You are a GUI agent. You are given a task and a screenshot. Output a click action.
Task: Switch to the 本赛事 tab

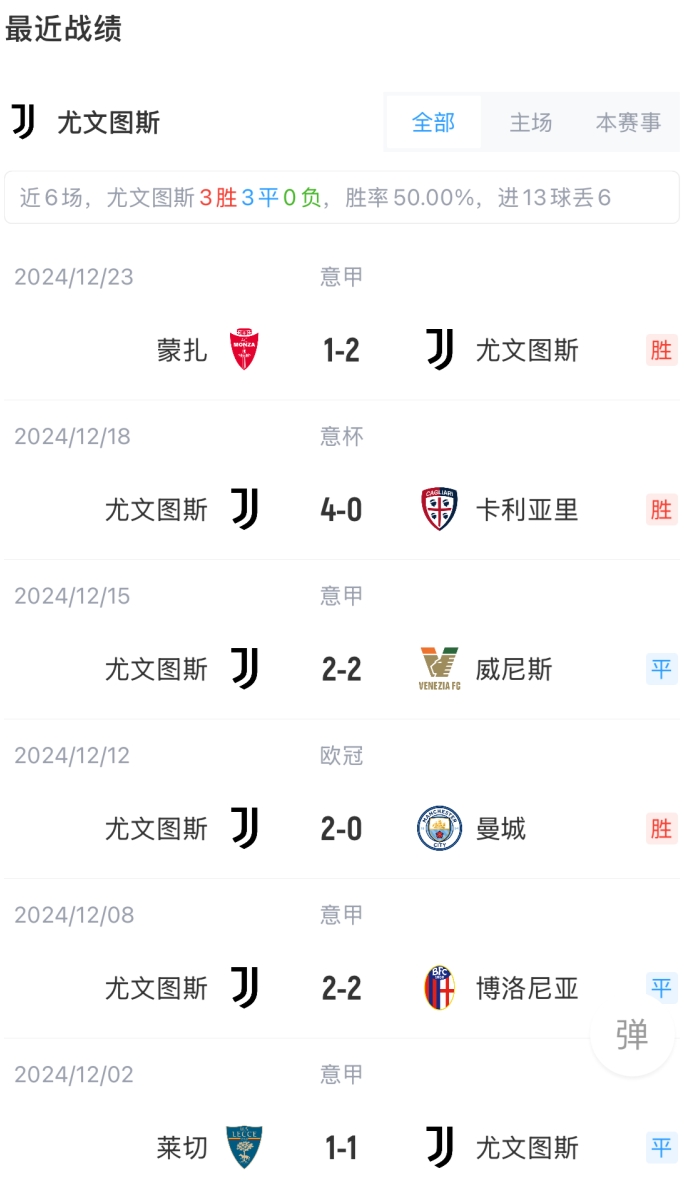pos(628,123)
